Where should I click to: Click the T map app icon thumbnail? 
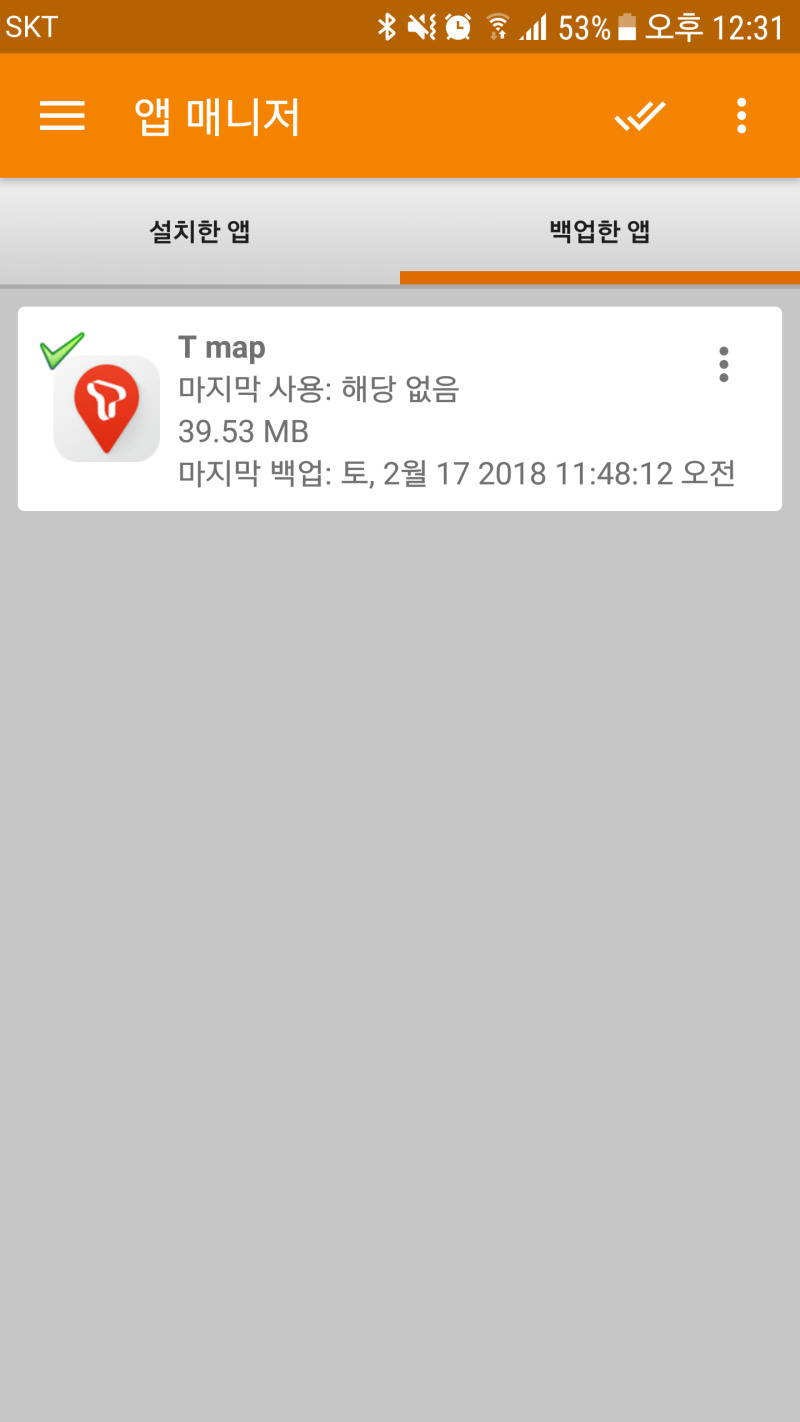coord(106,407)
